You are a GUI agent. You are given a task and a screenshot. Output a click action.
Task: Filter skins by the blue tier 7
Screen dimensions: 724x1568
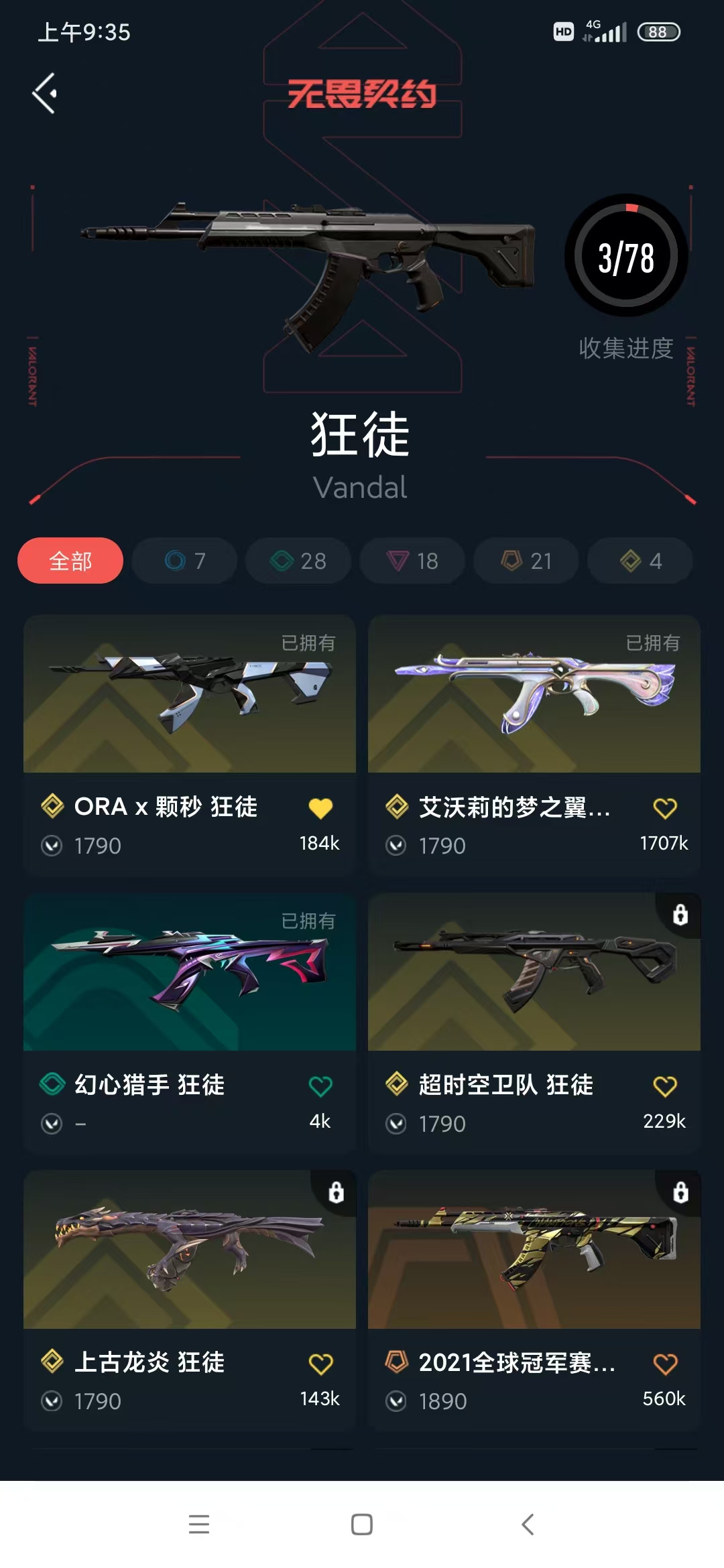(184, 561)
